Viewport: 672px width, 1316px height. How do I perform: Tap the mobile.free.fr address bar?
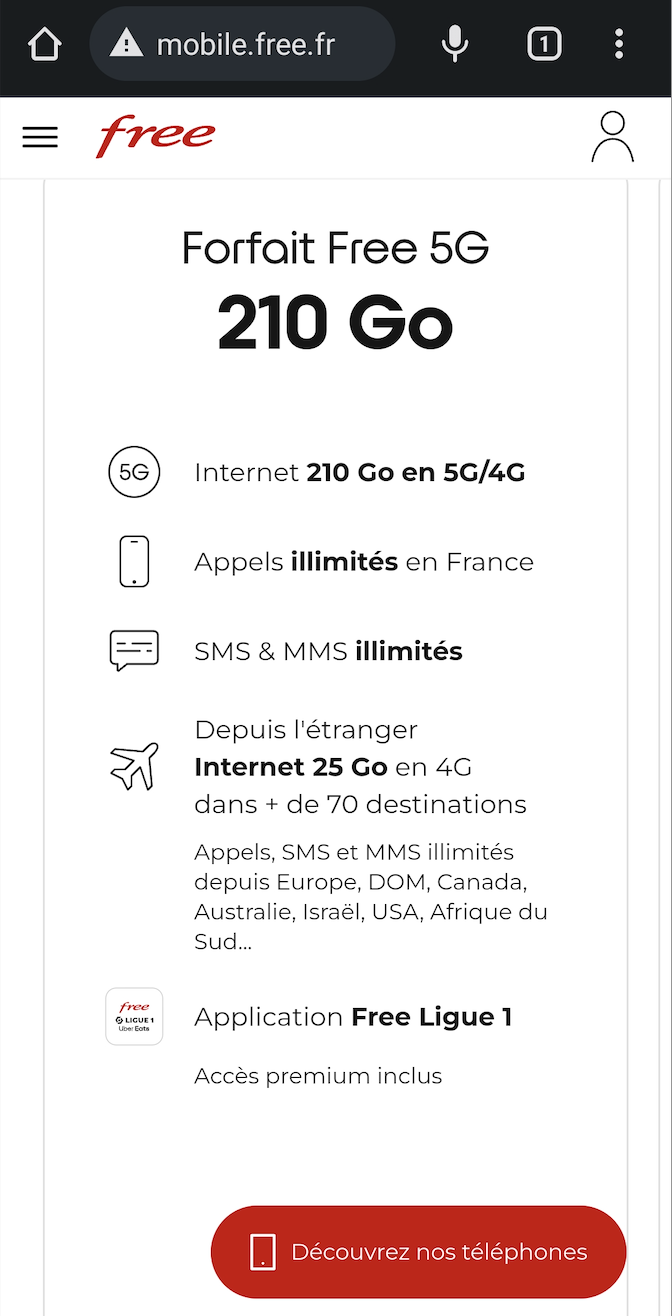coord(243,44)
